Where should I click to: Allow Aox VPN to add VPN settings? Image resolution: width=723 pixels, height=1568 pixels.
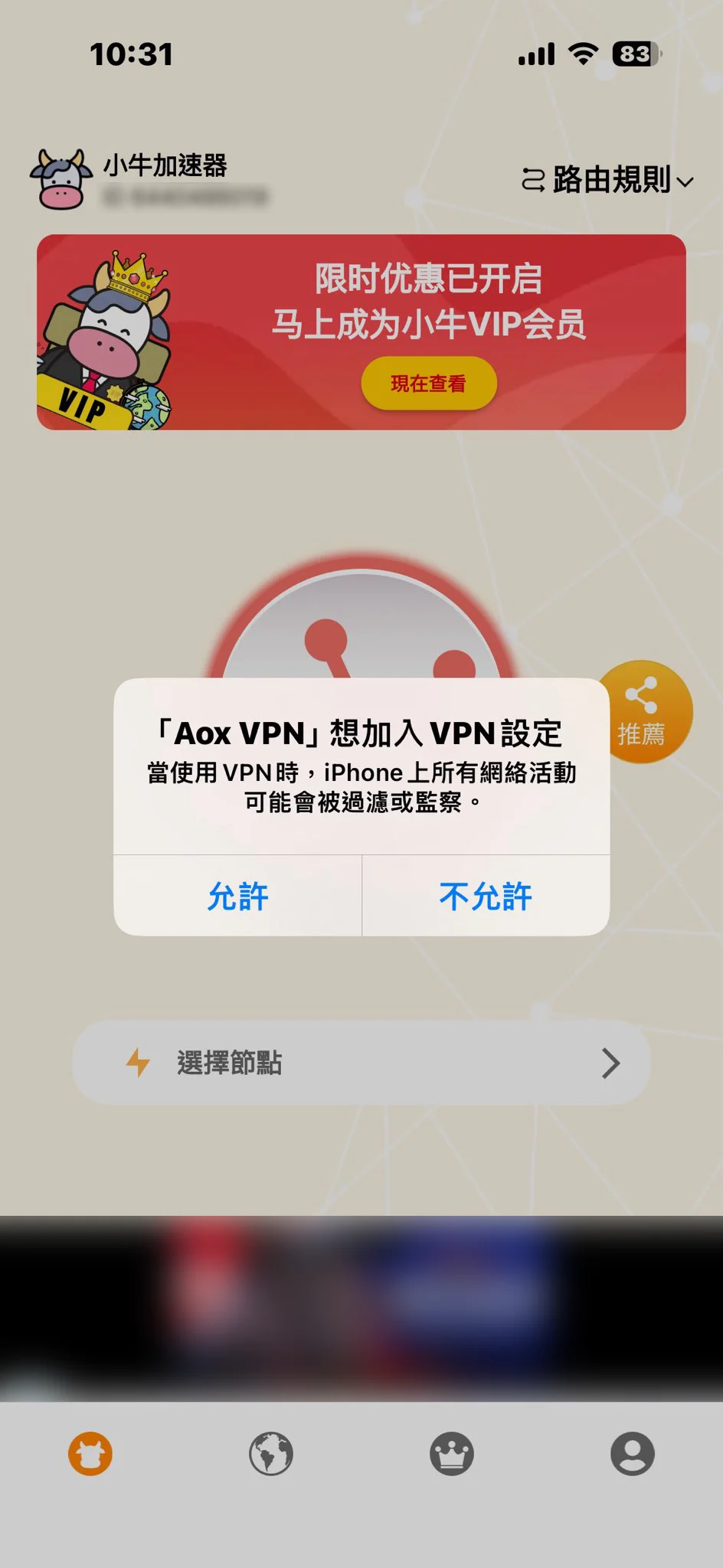tap(237, 896)
